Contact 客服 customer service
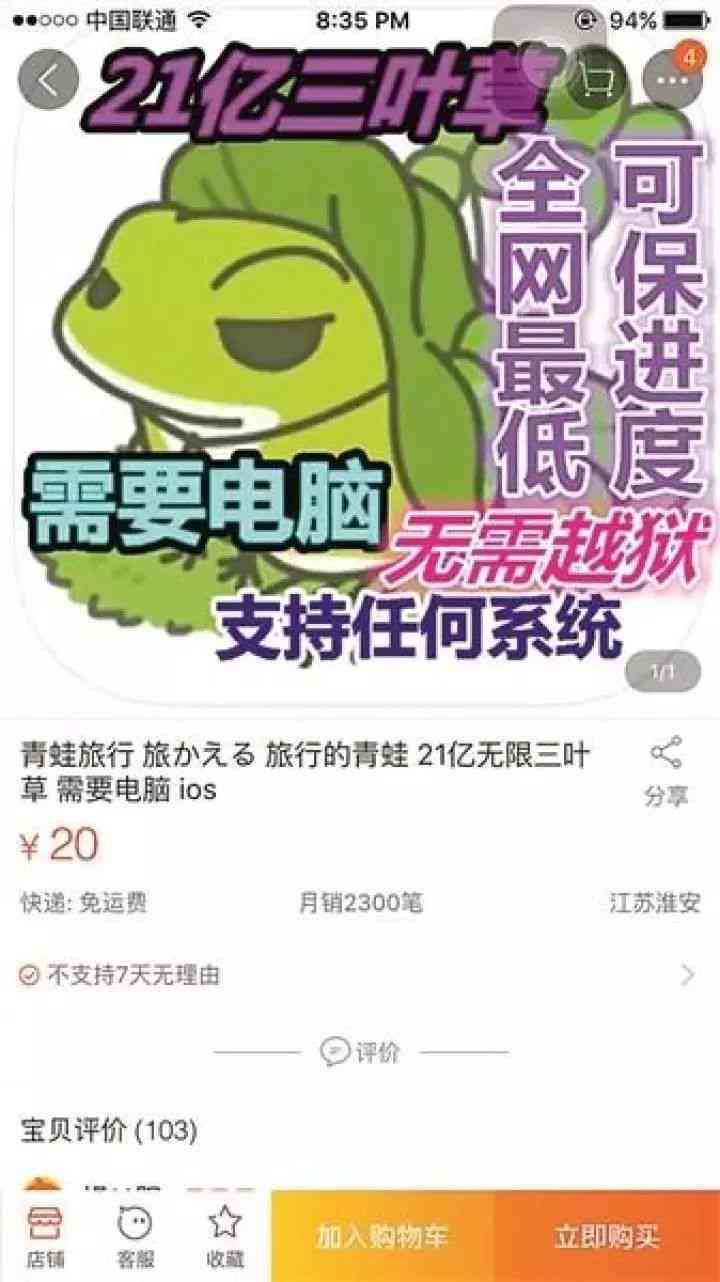 point(134,1236)
